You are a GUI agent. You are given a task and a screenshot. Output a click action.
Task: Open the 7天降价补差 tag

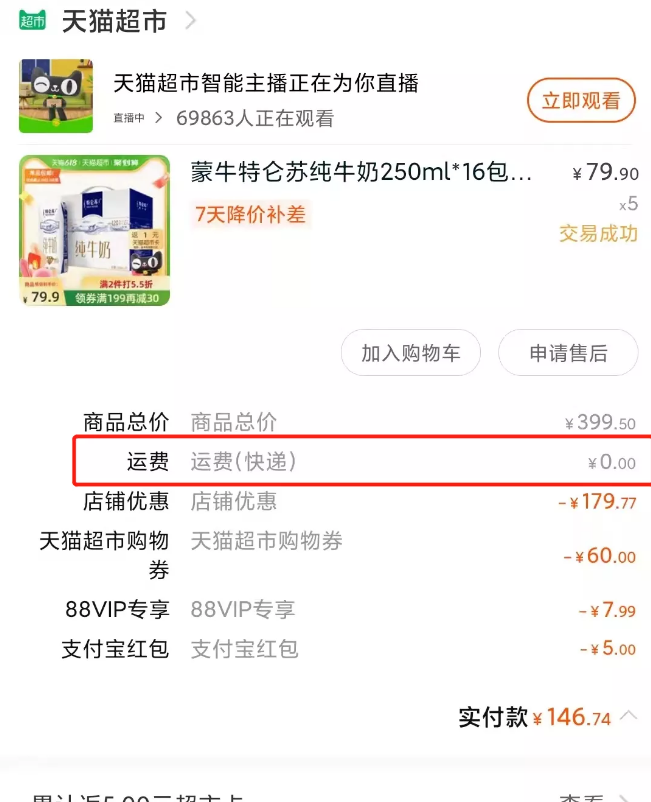(250, 213)
